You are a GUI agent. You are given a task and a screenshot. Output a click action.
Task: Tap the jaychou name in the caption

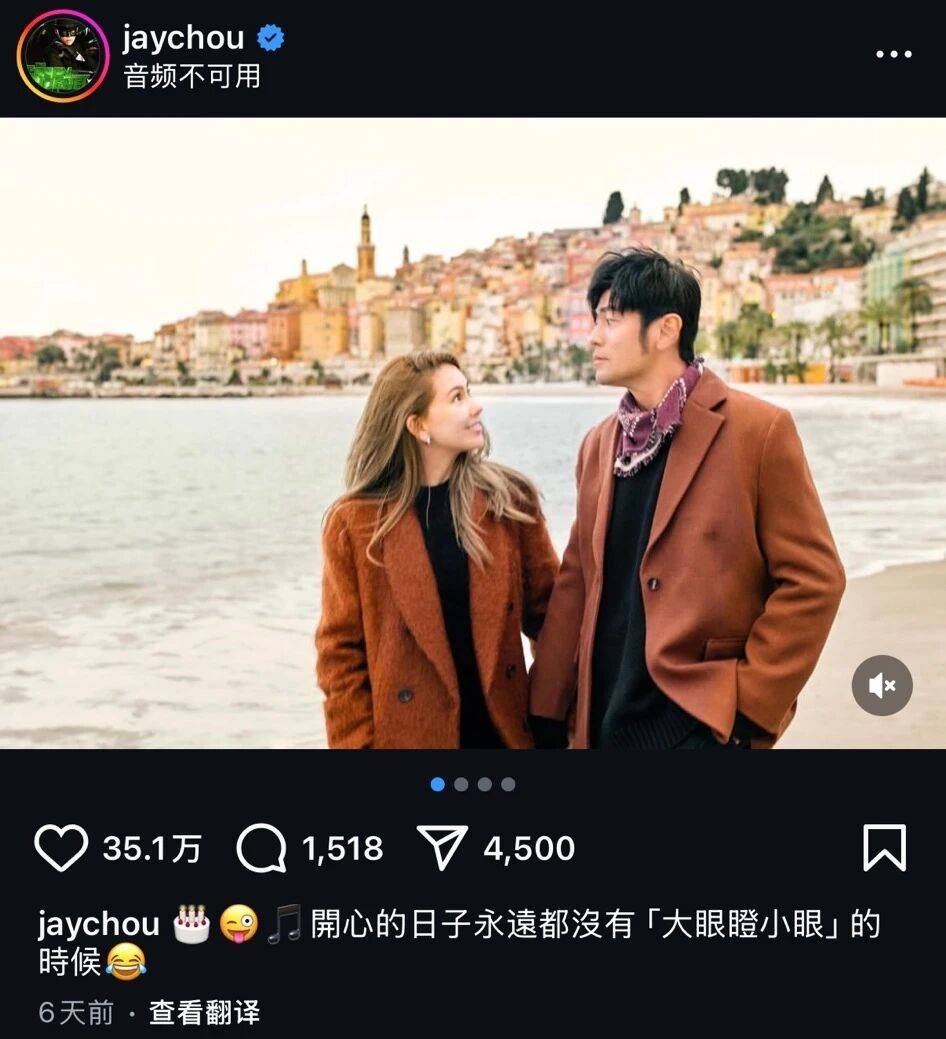click(98, 924)
